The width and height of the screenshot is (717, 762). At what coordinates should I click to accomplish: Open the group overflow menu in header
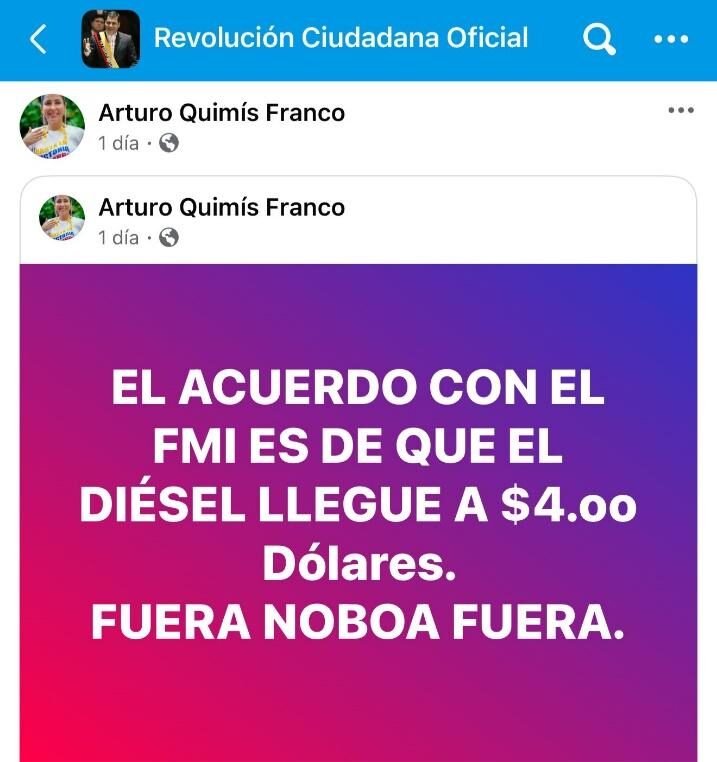(671, 40)
